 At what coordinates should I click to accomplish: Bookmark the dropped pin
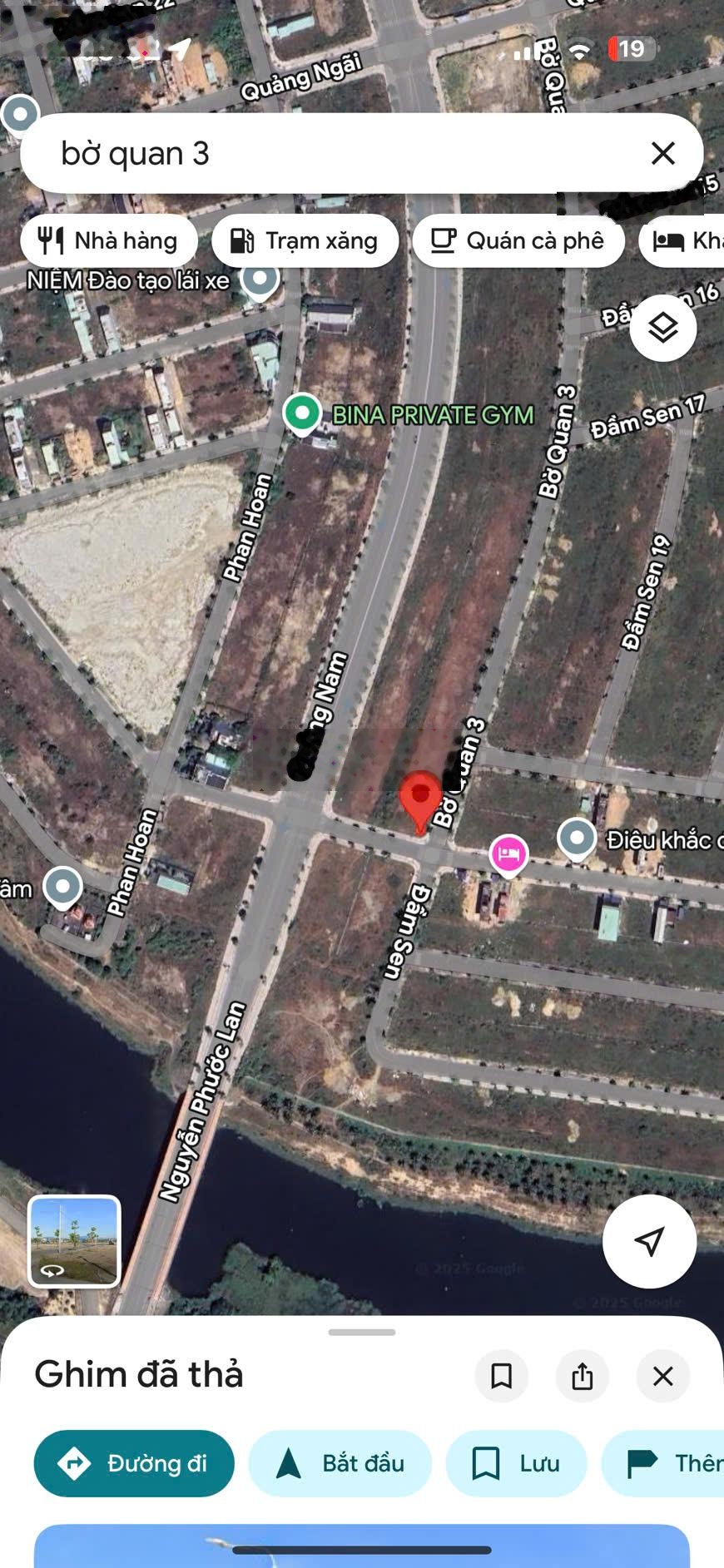pos(501,1376)
